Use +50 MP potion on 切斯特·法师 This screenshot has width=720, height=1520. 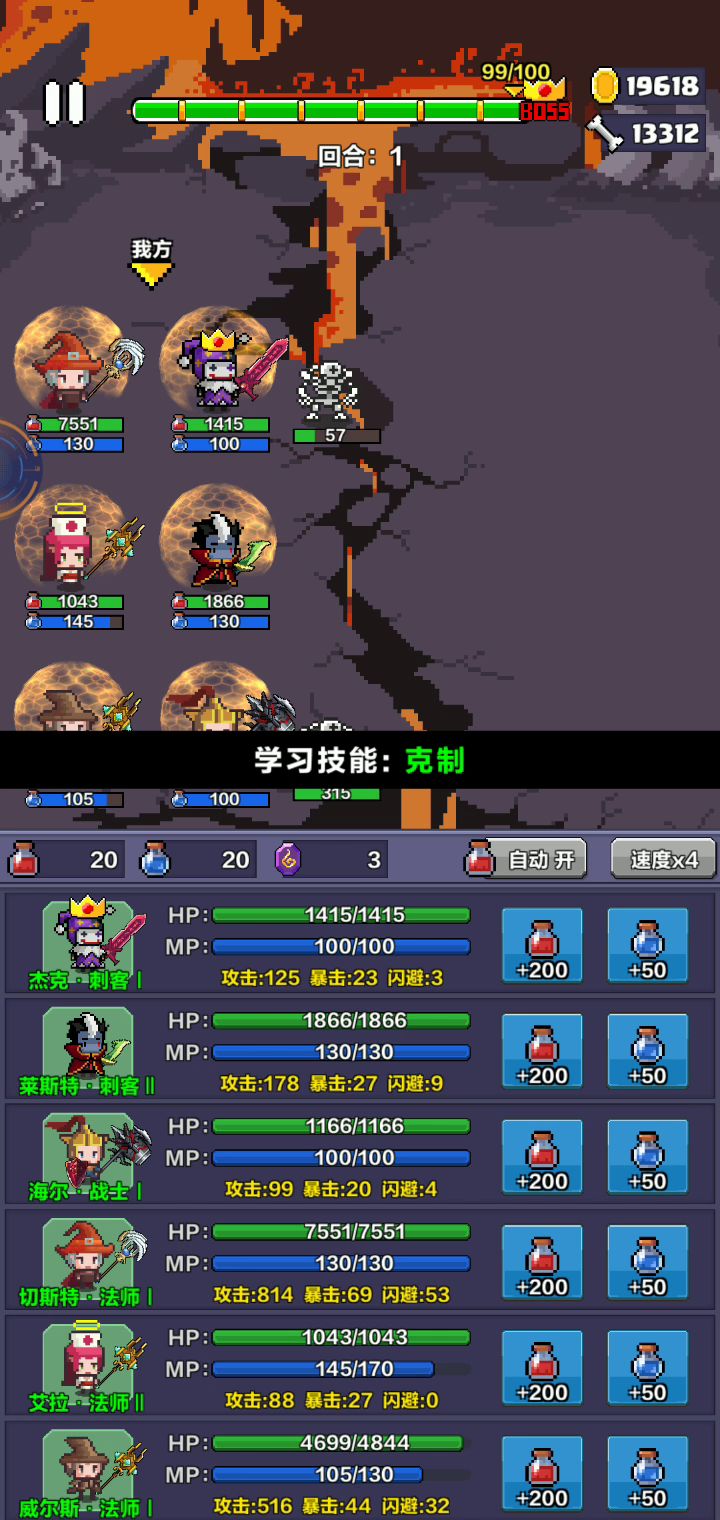click(648, 1263)
